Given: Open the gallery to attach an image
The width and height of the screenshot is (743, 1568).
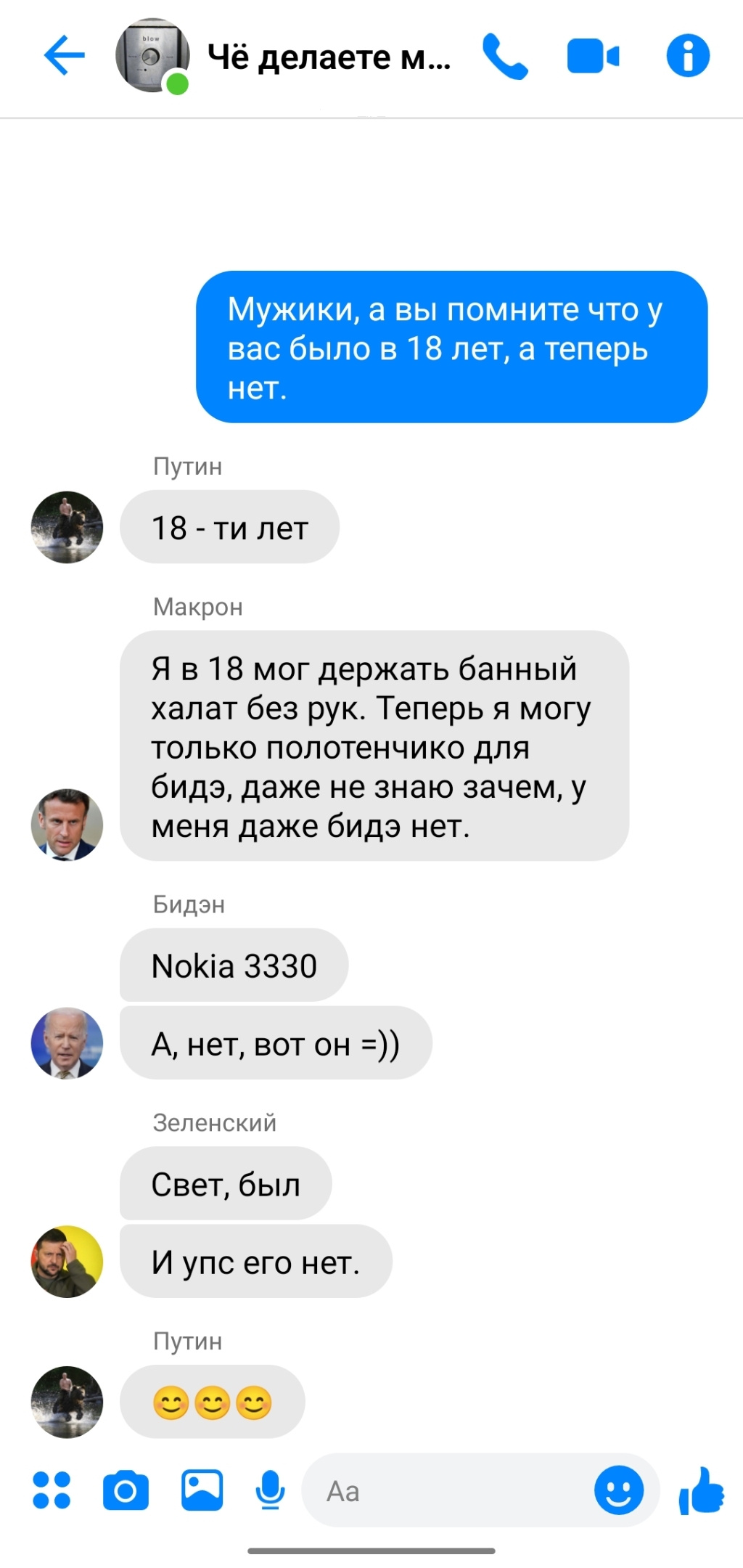Looking at the screenshot, I should pos(202,1490).
